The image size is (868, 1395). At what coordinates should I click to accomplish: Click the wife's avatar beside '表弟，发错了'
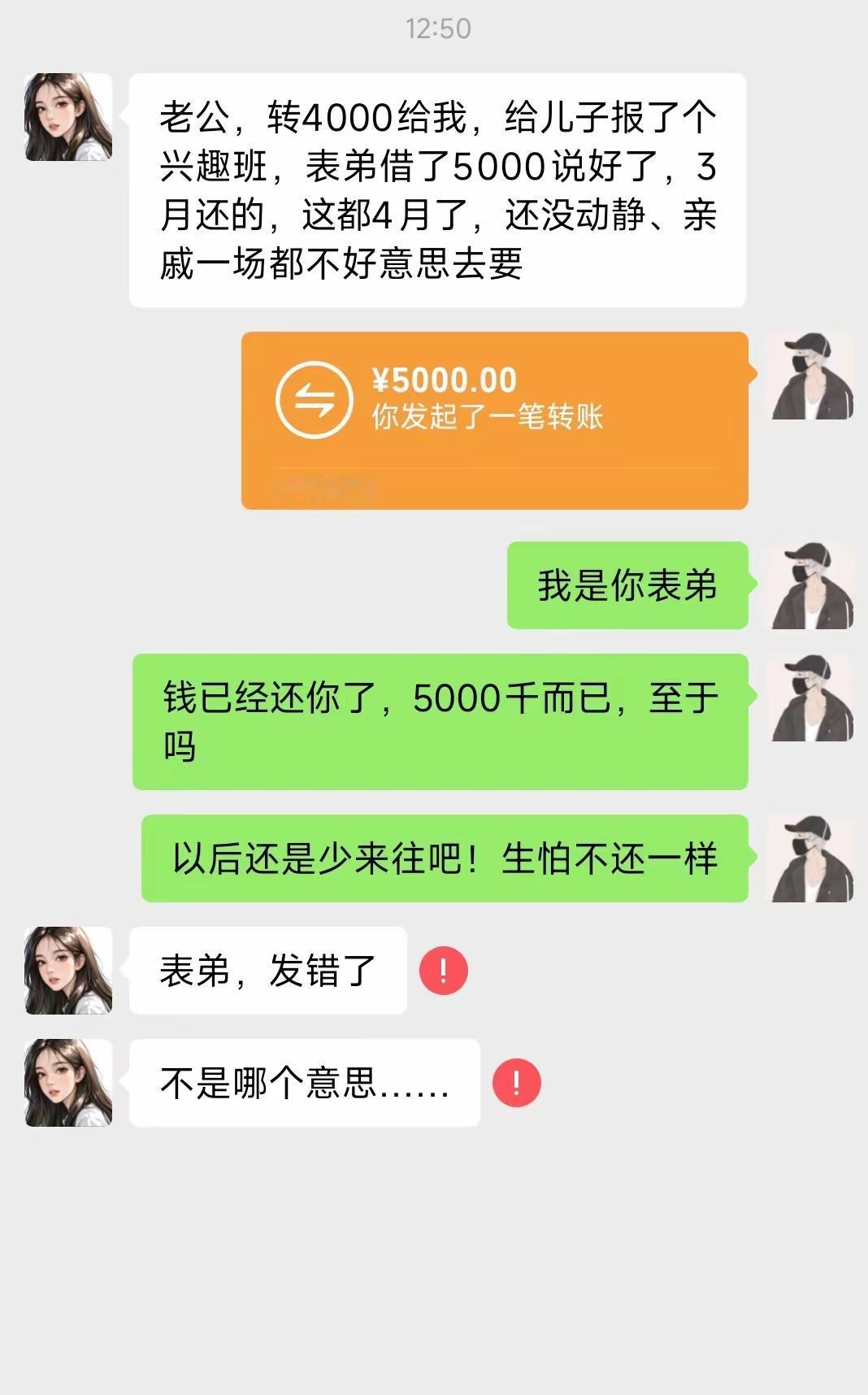tap(67, 967)
